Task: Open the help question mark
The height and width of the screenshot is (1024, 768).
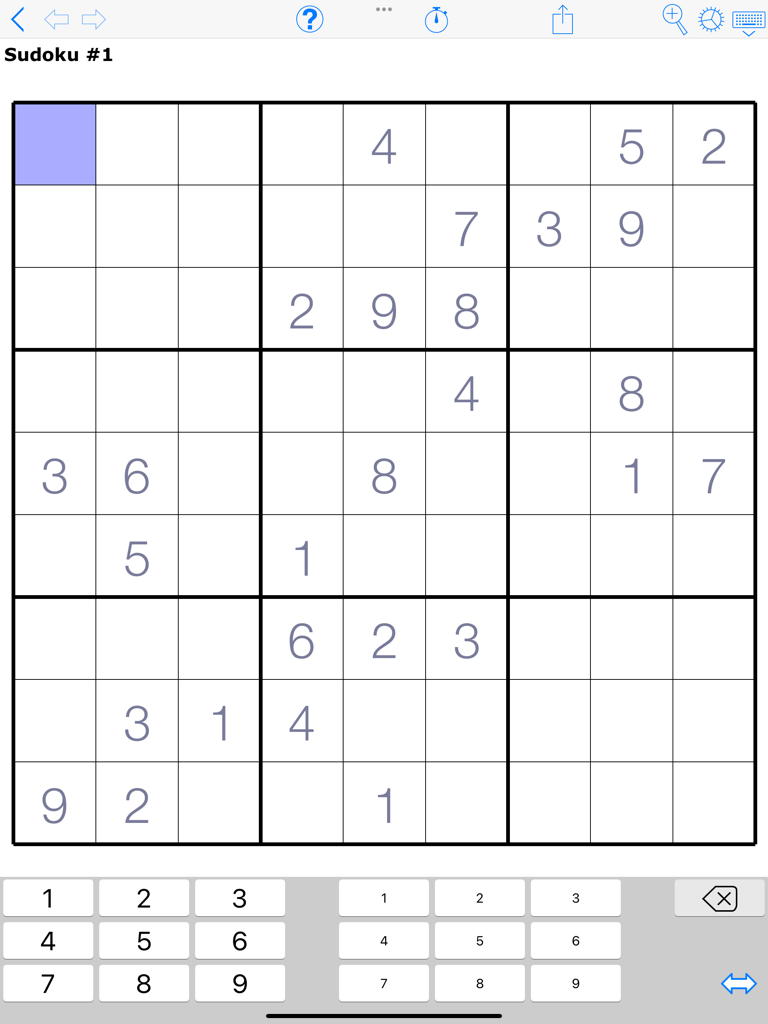Action: coord(310,19)
